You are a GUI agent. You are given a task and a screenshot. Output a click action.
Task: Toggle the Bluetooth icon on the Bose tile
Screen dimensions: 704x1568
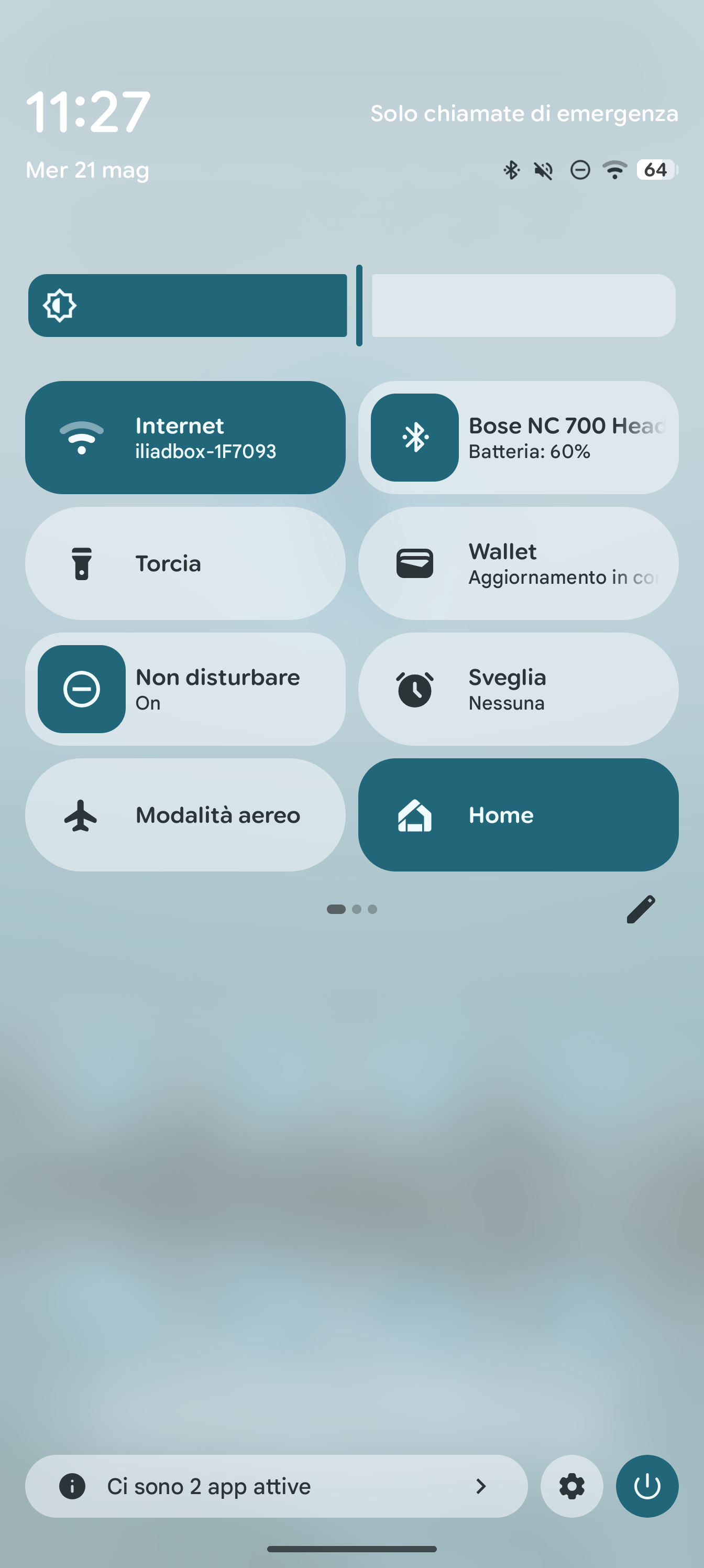(x=414, y=438)
